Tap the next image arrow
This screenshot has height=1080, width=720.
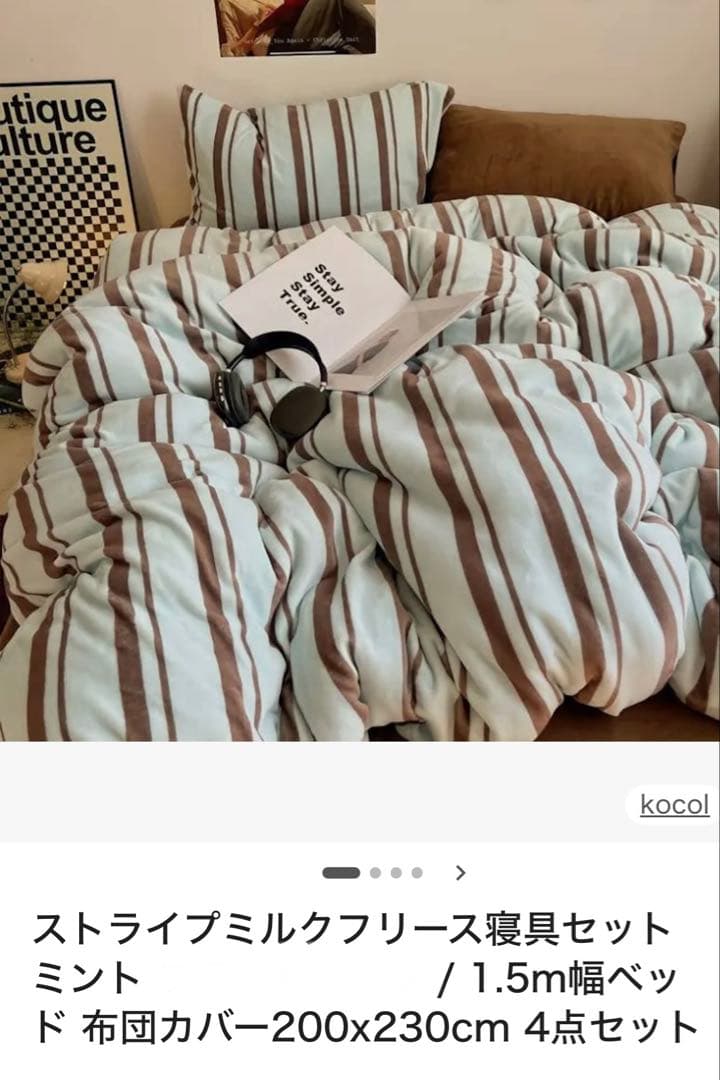tap(460, 873)
